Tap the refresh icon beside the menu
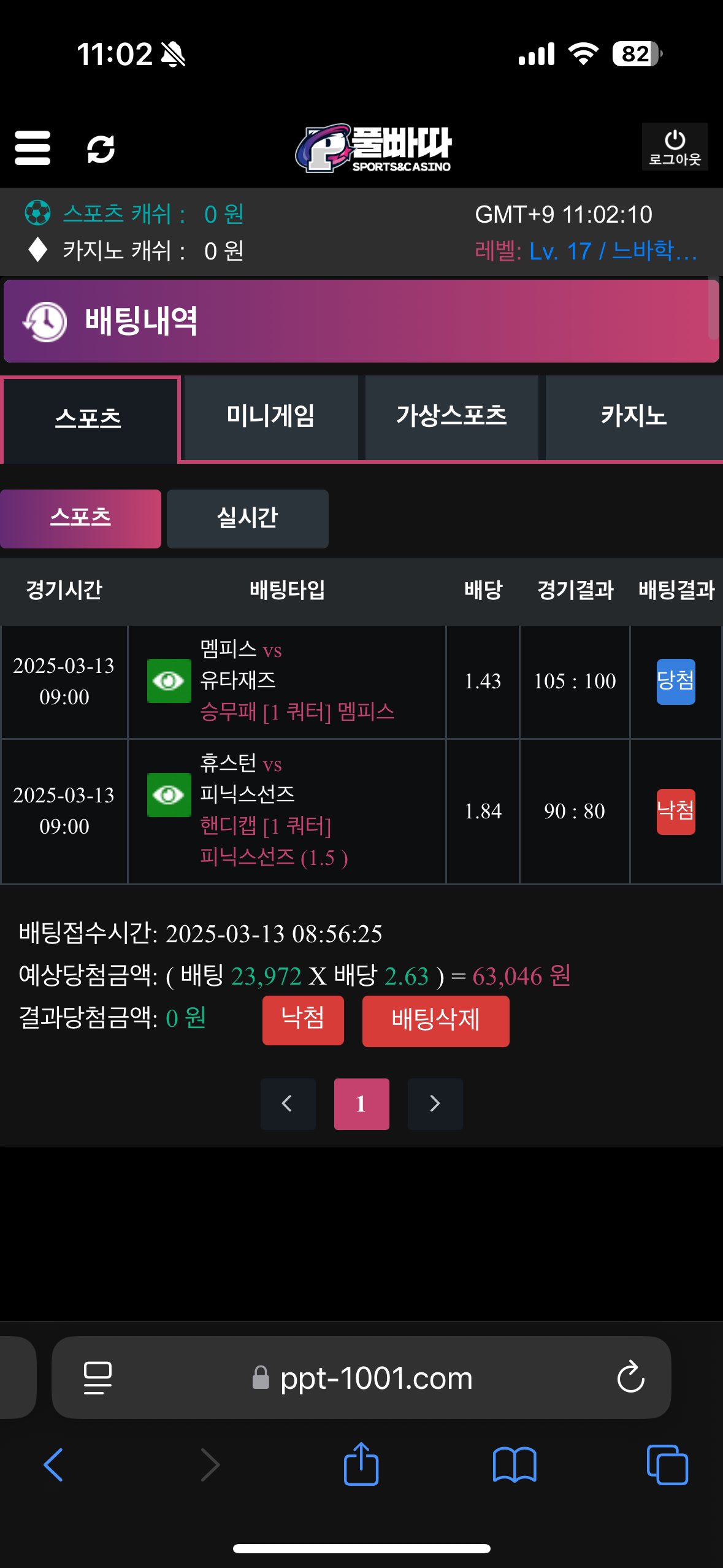Image resolution: width=723 pixels, height=1568 pixels. tap(101, 149)
